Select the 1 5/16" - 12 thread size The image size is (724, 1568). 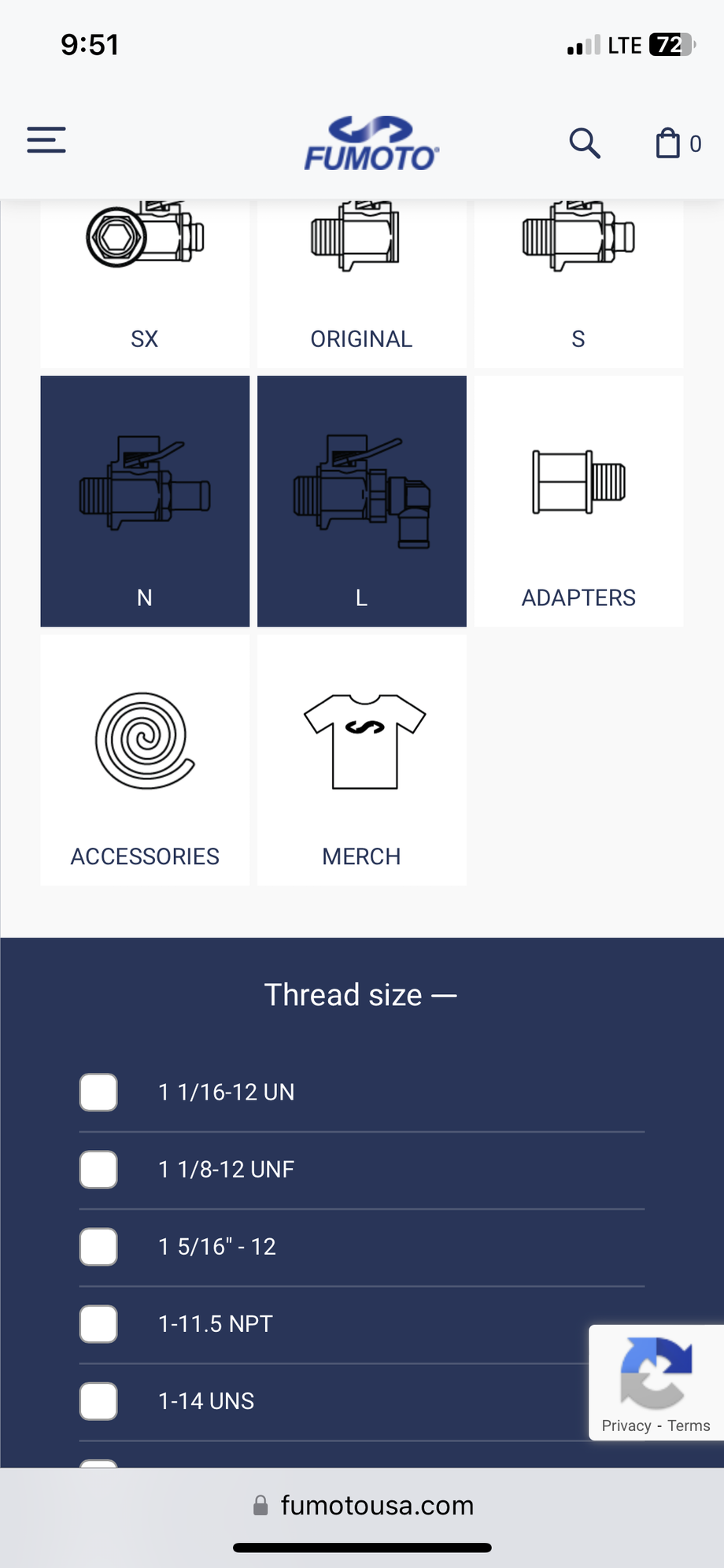(99, 1247)
